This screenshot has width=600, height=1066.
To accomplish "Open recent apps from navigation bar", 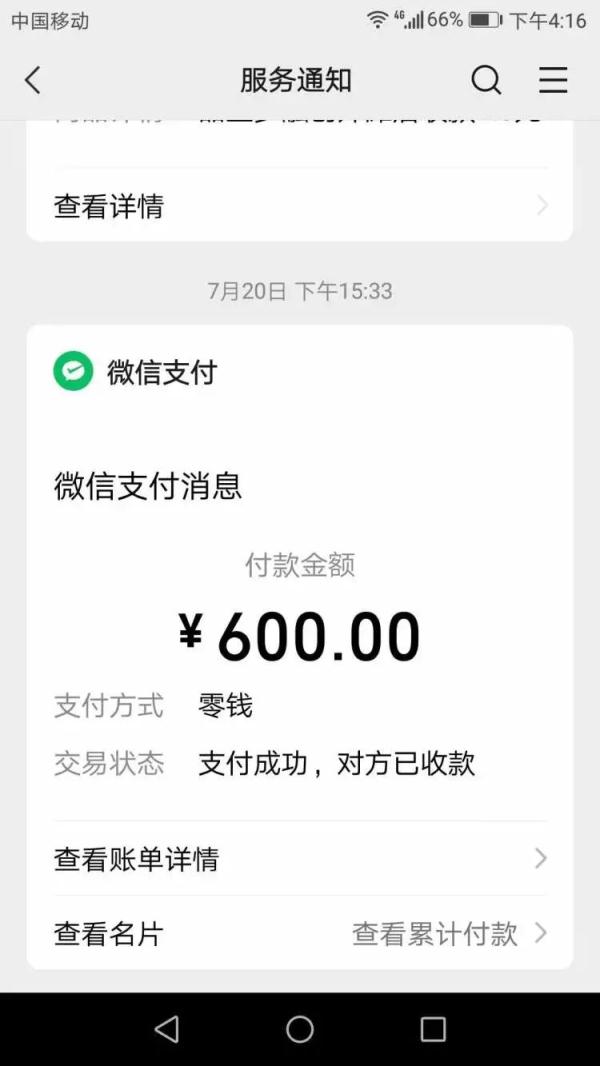I will (433, 1029).
